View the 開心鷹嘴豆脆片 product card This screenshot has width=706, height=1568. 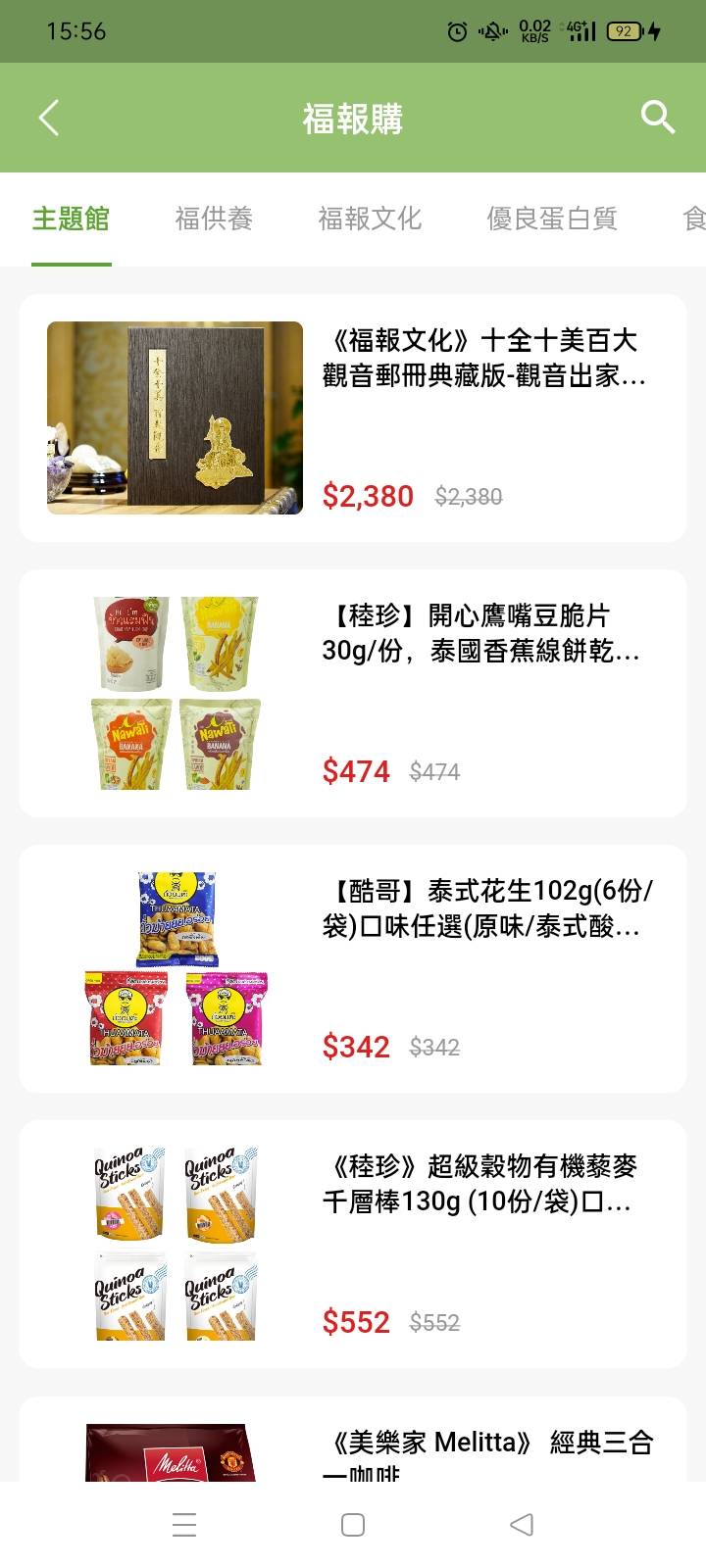click(353, 694)
